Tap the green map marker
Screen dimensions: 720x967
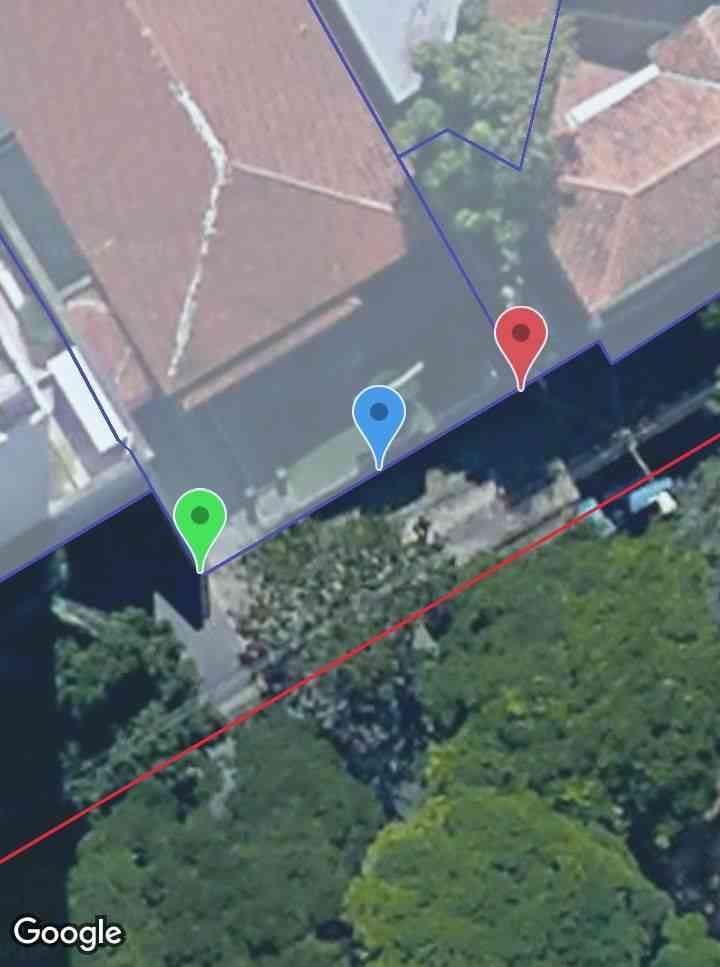tap(200, 519)
